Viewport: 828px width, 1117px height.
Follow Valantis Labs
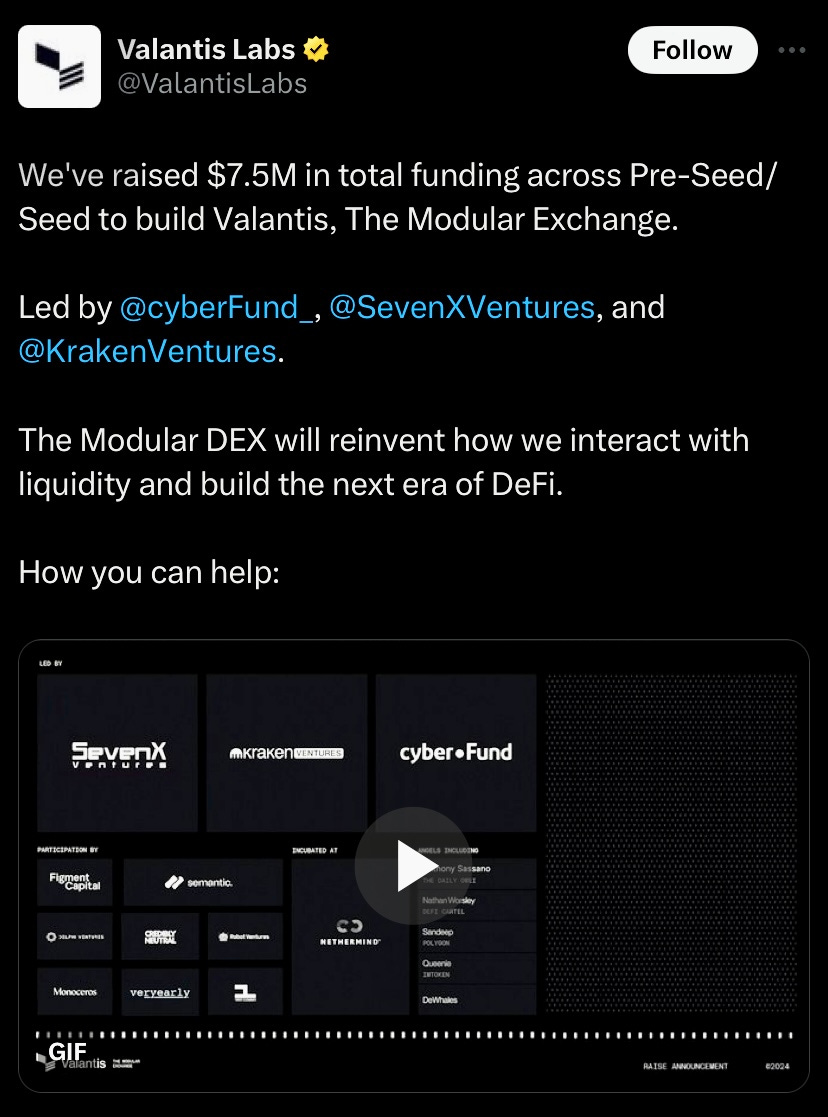point(692,50)
